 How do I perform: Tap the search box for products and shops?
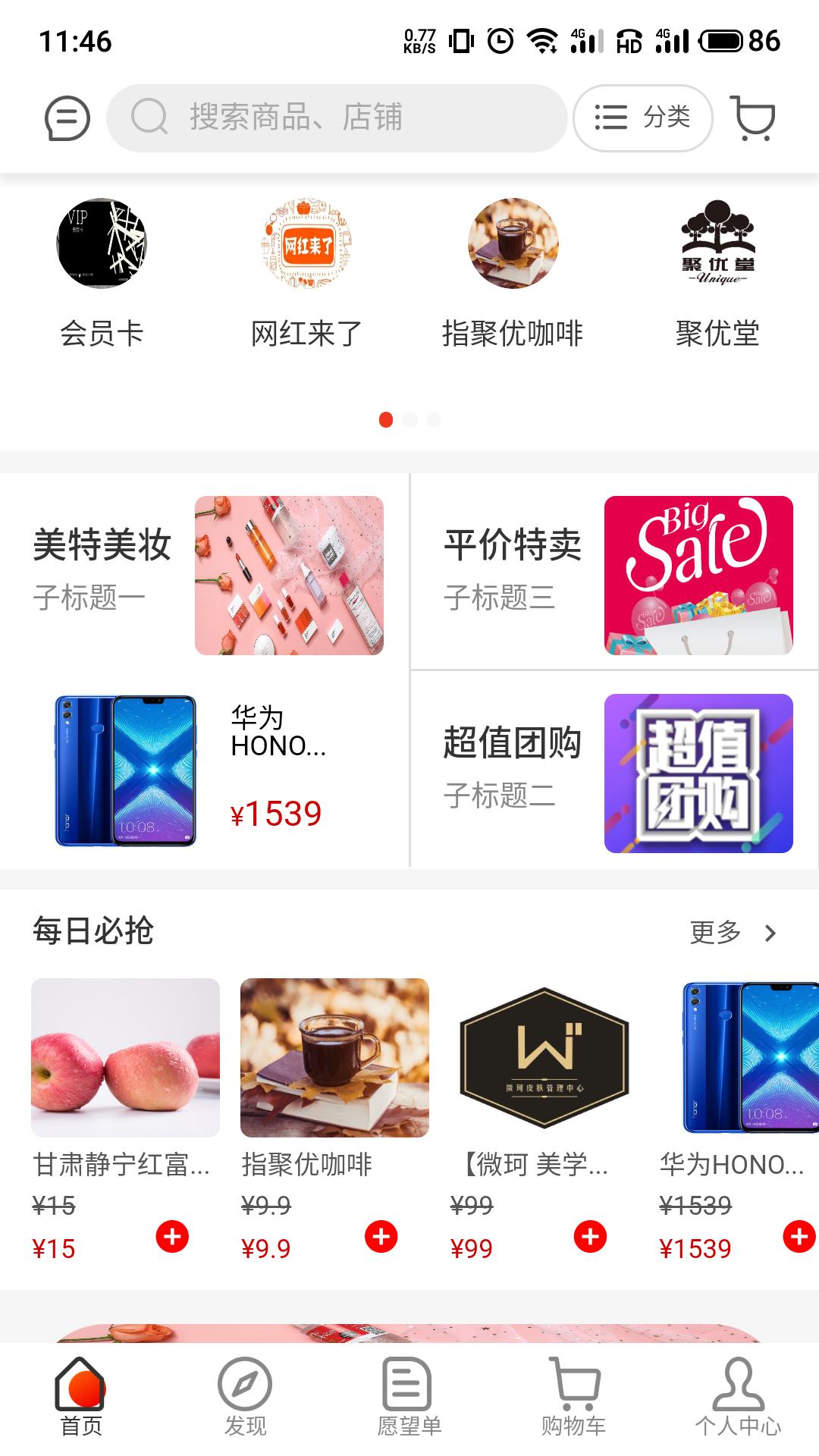(337, 118)
